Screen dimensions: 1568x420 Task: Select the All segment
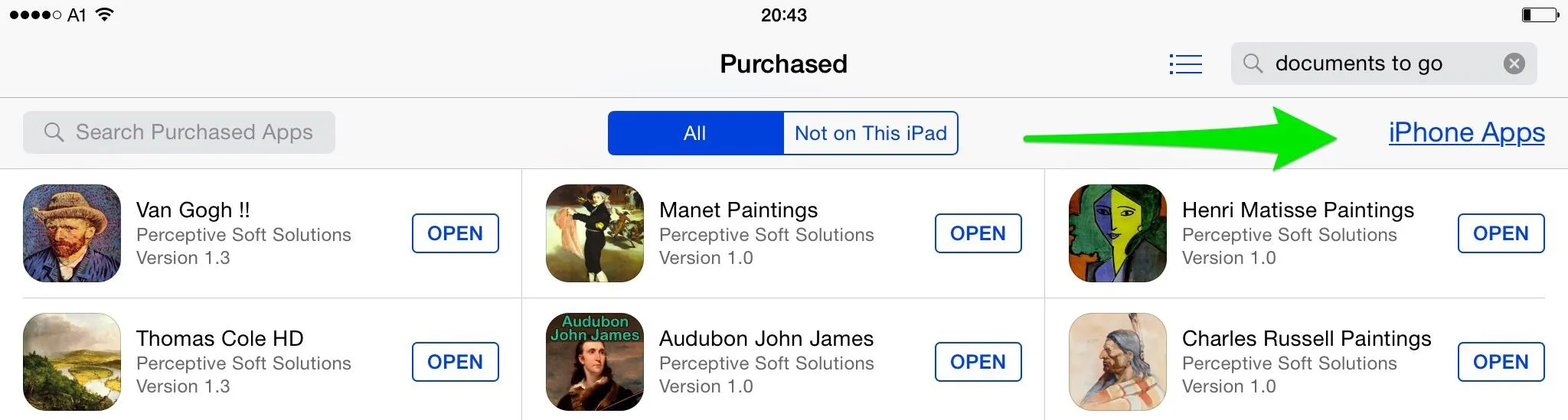pyautogui.click(x=695, y=133)
